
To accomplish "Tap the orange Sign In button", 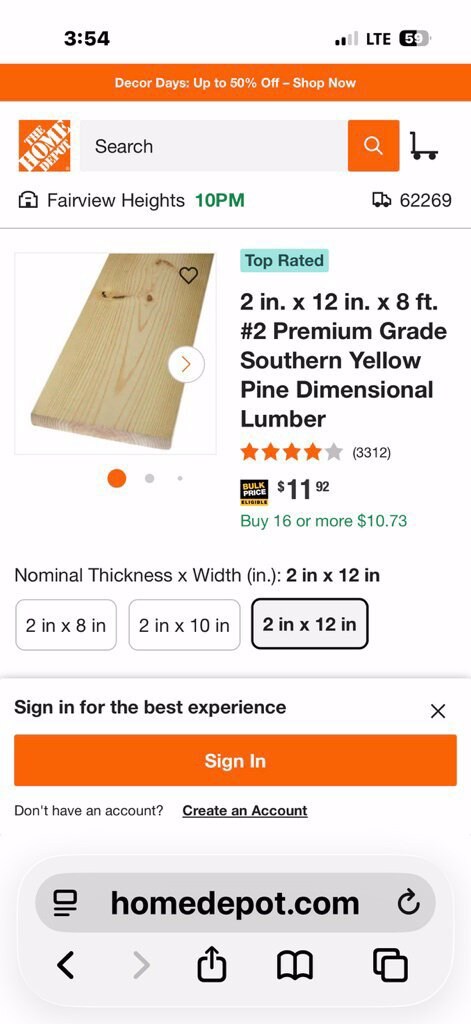I will click(235, 760).
